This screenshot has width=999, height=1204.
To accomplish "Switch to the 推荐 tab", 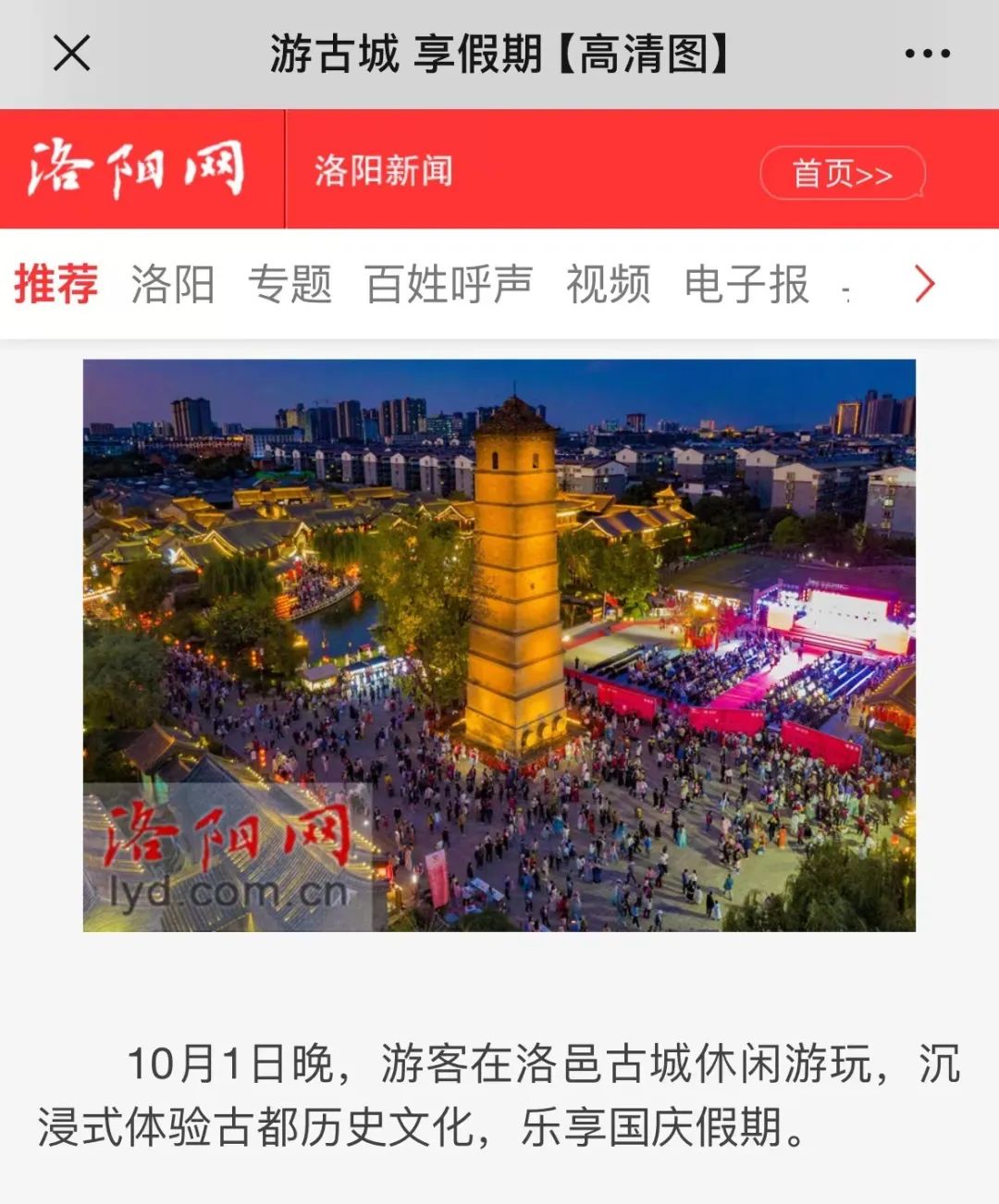I will click(55, 284).
